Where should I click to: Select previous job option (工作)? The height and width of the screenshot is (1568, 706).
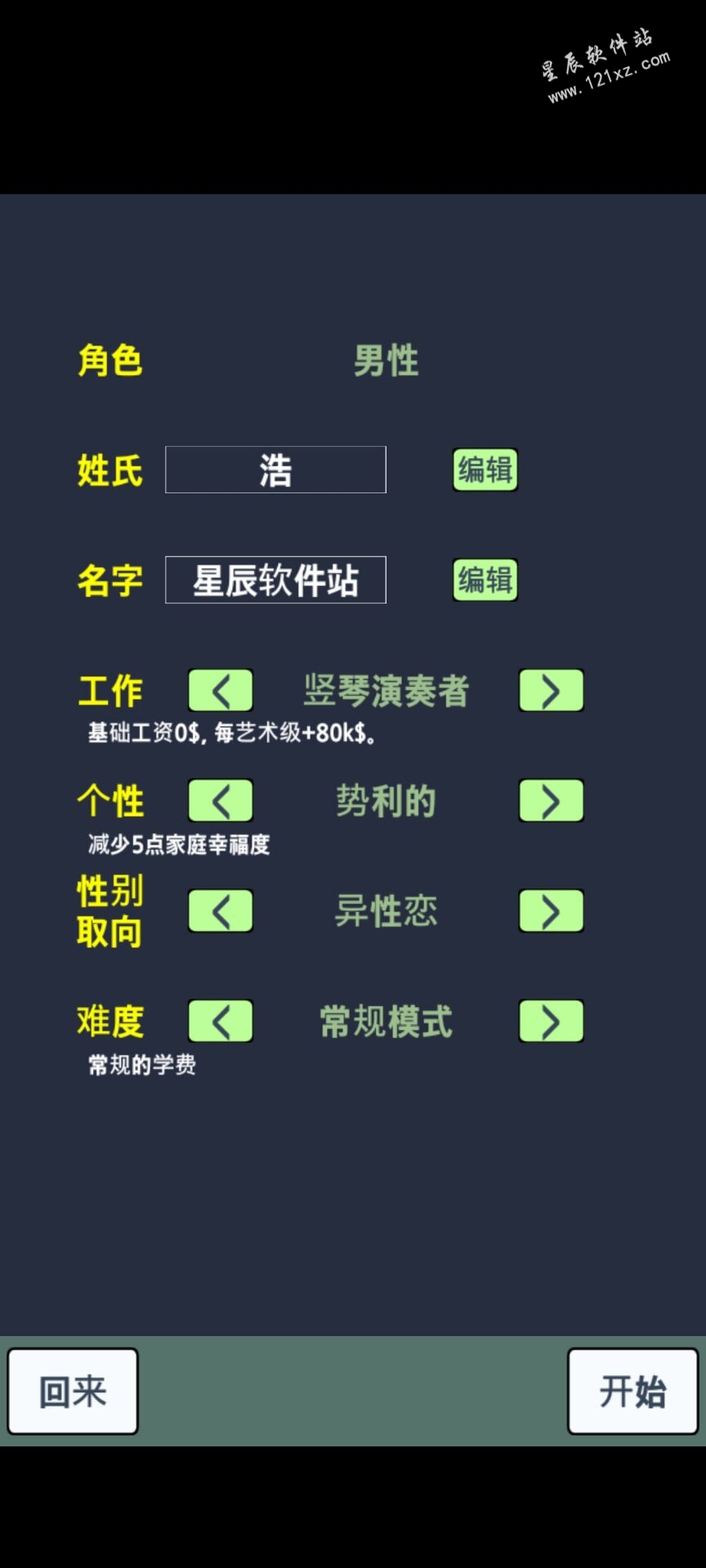(x=221, y=691)
